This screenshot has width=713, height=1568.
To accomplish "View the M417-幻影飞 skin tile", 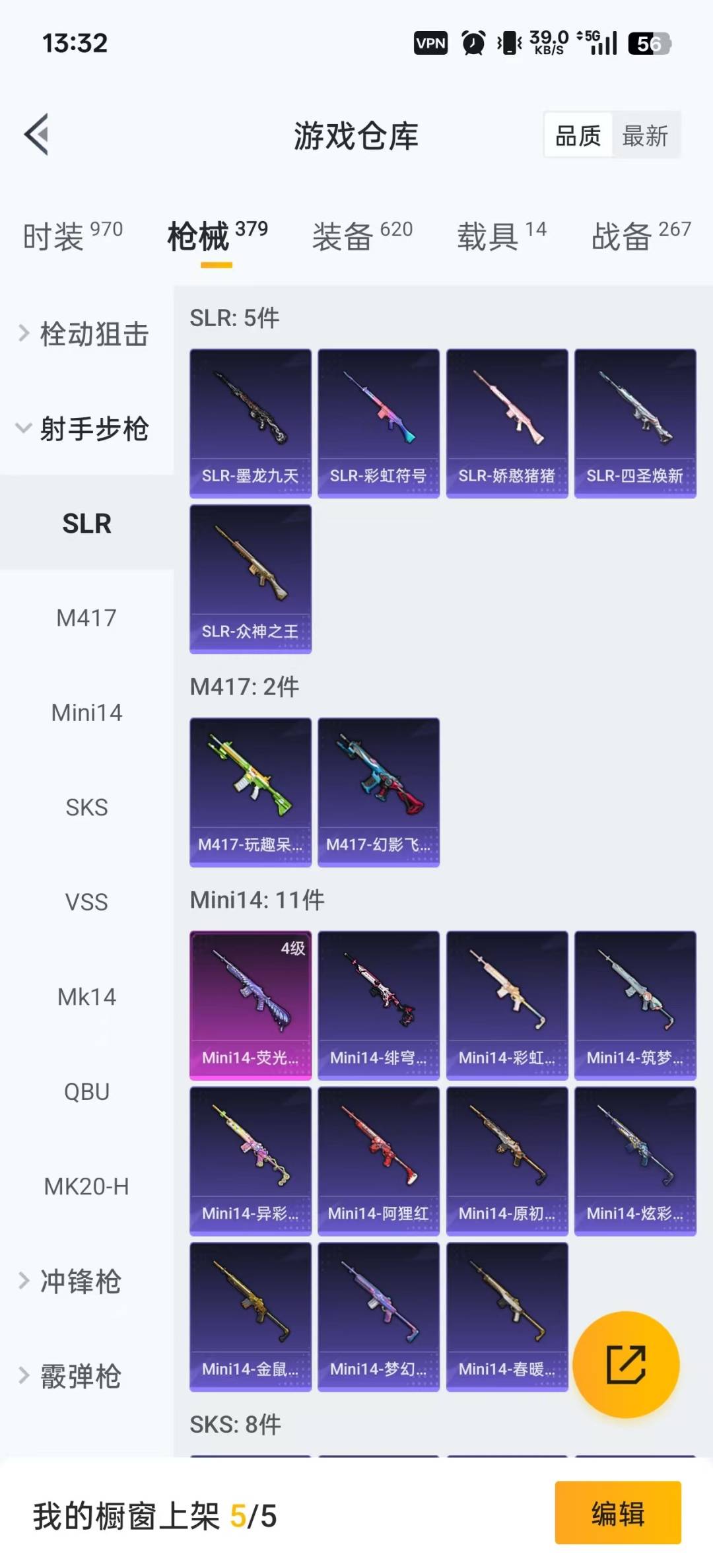I will pos(378,792).
